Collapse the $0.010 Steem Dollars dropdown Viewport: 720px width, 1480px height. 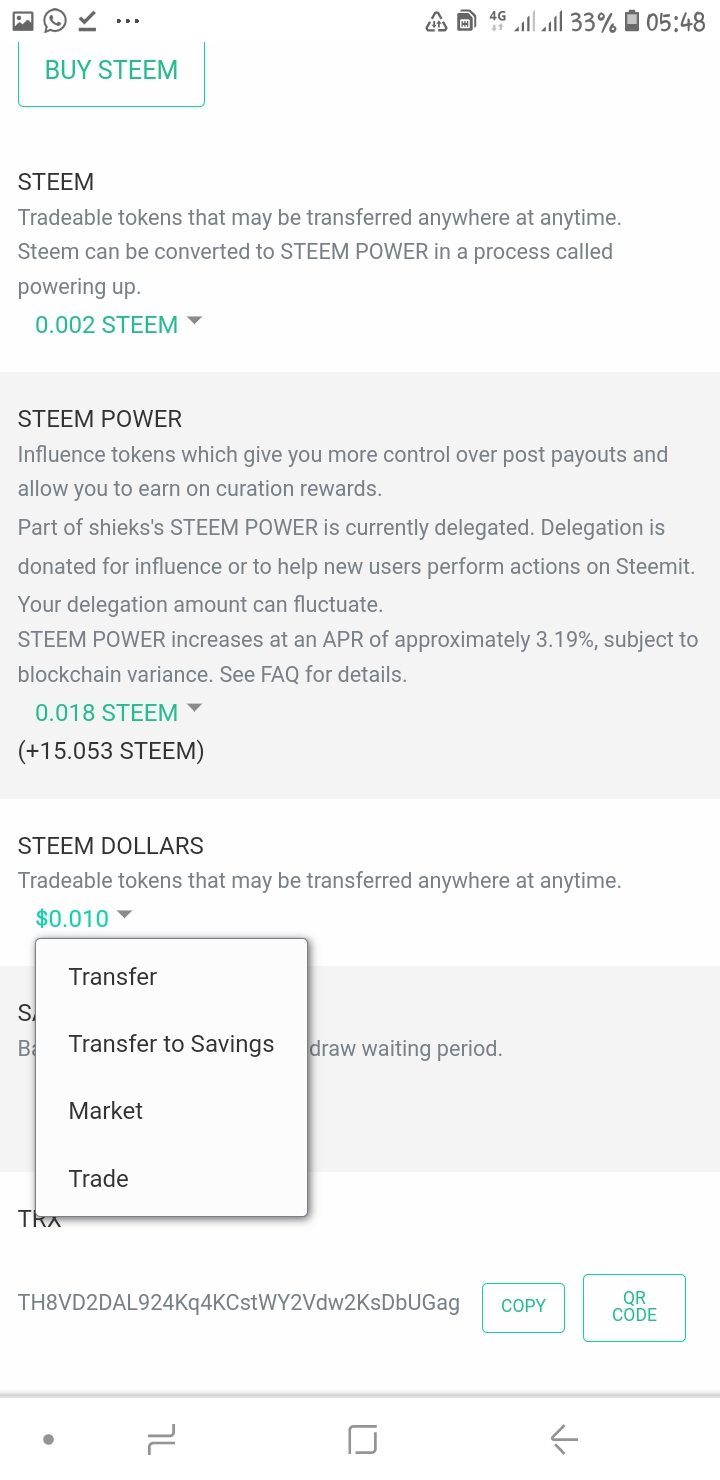click(x=84, y=918)
